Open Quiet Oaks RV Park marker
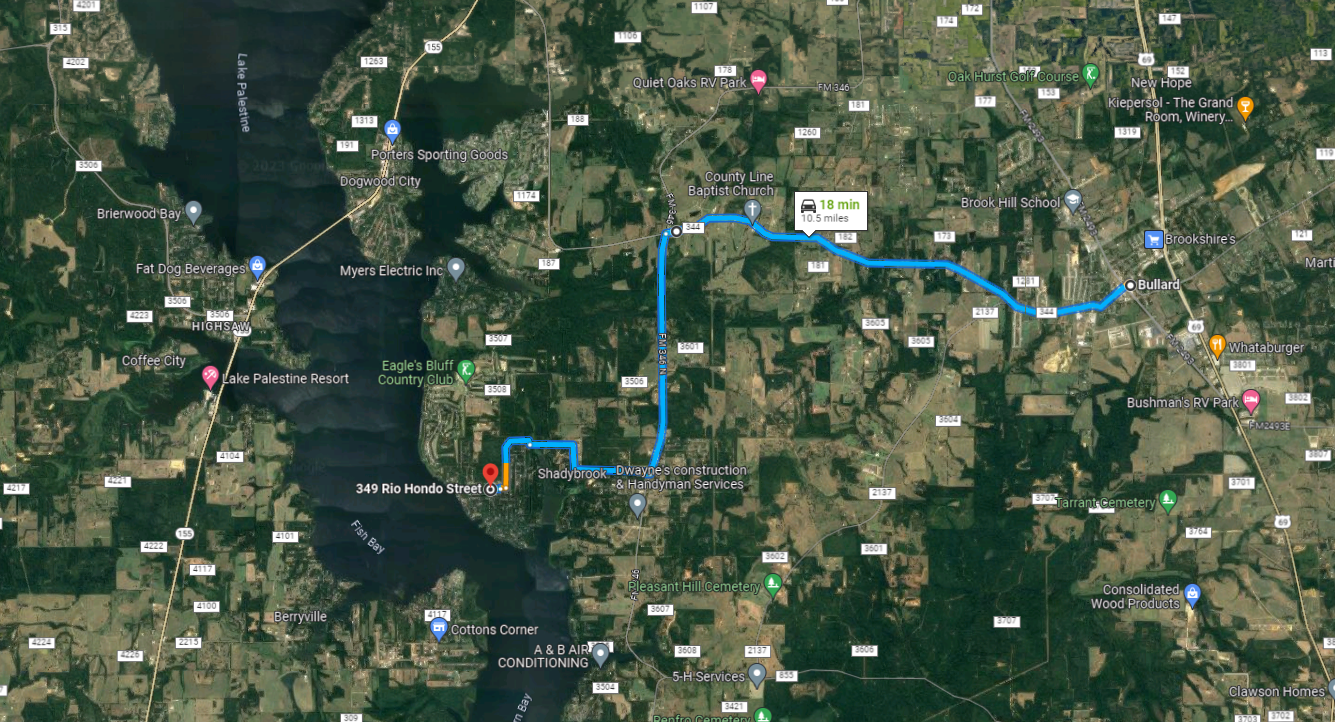Screen dimensions: 1335x722 (x=758, y=80)
